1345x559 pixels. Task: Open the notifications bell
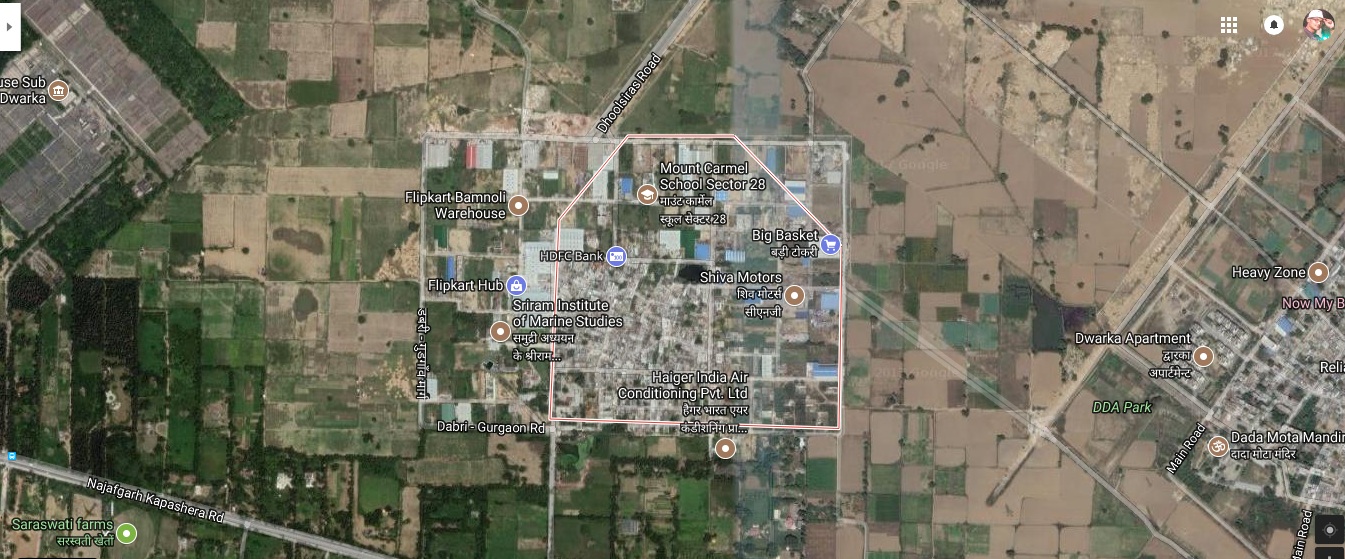[1273, 26]
